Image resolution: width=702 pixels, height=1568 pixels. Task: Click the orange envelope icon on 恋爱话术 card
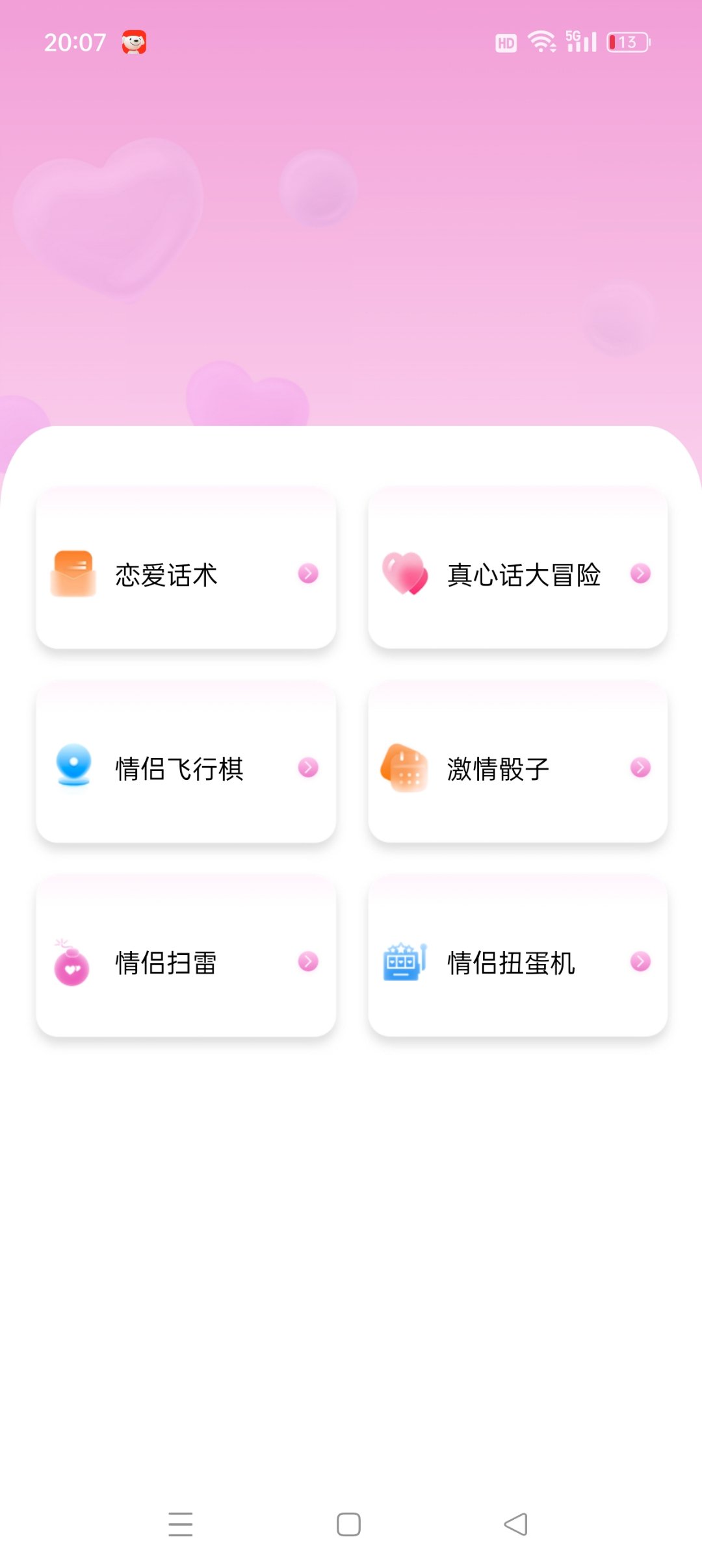pos(73,574)
